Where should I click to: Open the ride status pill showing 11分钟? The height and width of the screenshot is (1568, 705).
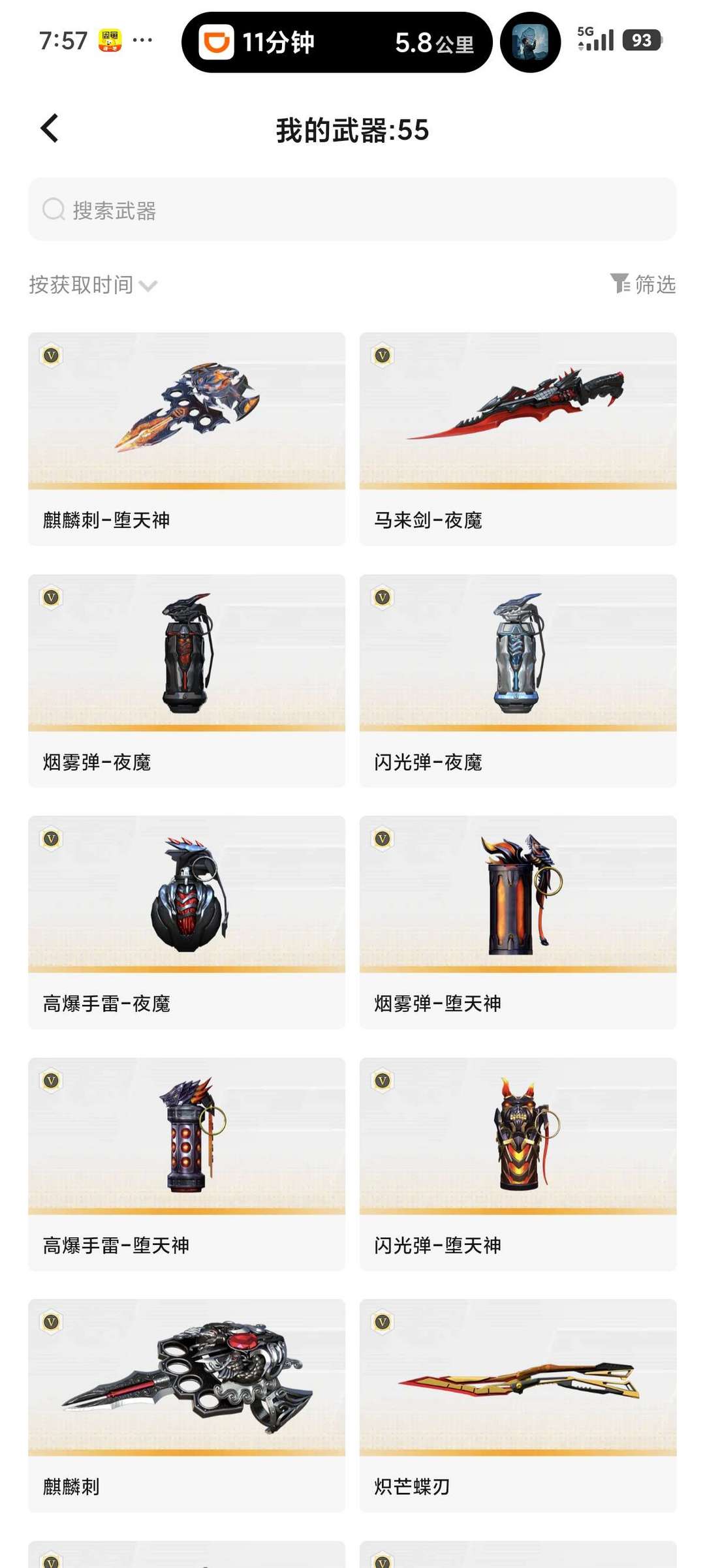coord(336,42)
